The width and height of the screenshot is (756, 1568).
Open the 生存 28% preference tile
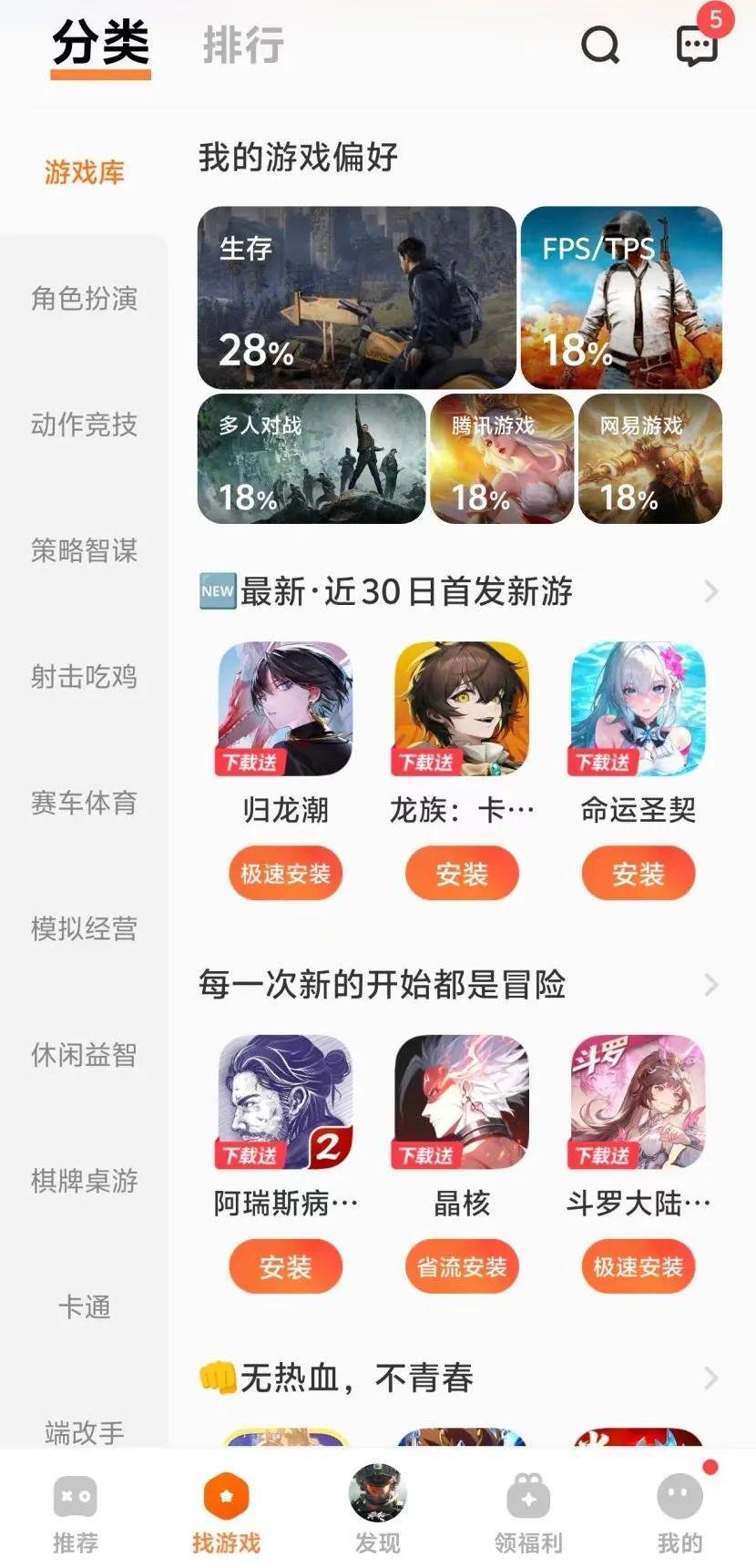pyautogui.click(x=356, y=298)
